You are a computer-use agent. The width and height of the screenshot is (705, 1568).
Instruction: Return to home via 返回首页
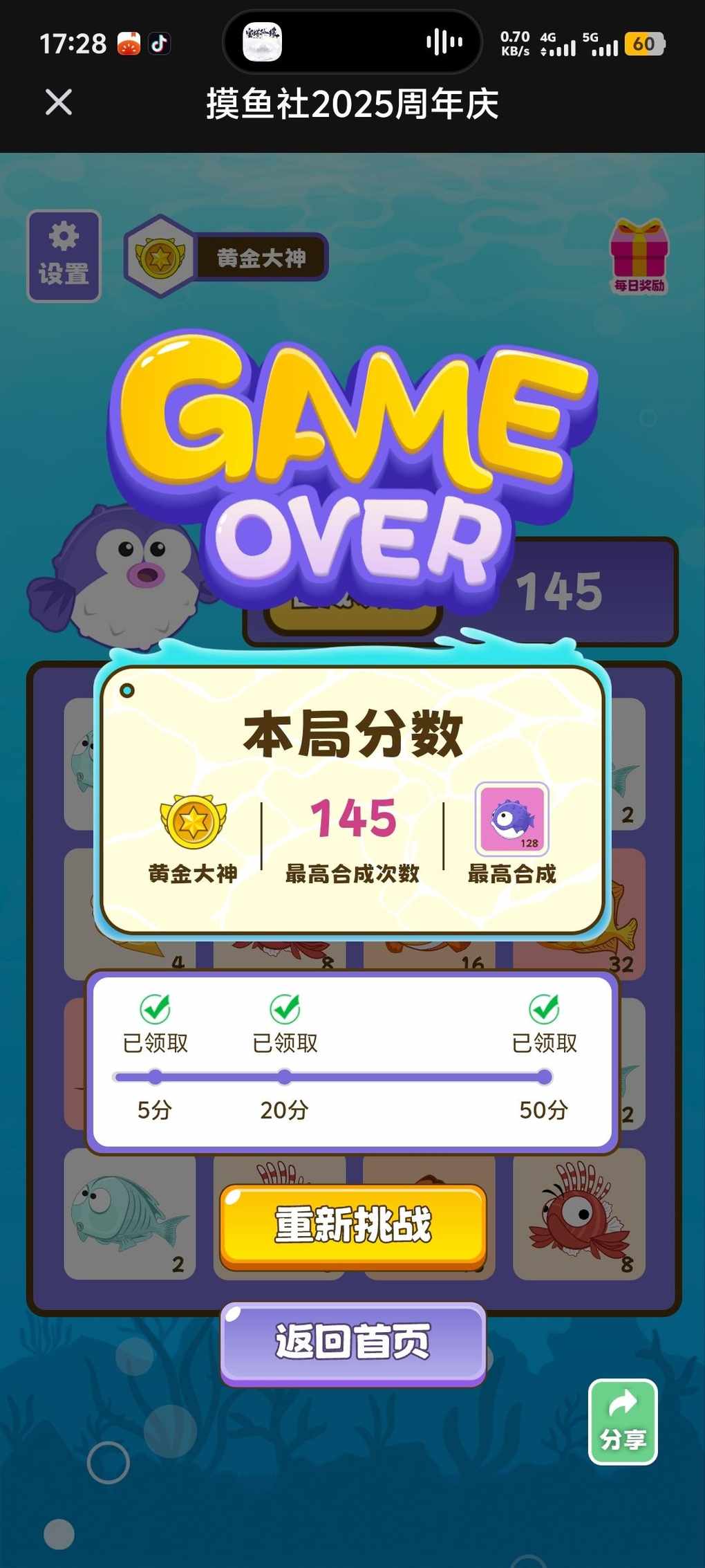pos(353,1343)
